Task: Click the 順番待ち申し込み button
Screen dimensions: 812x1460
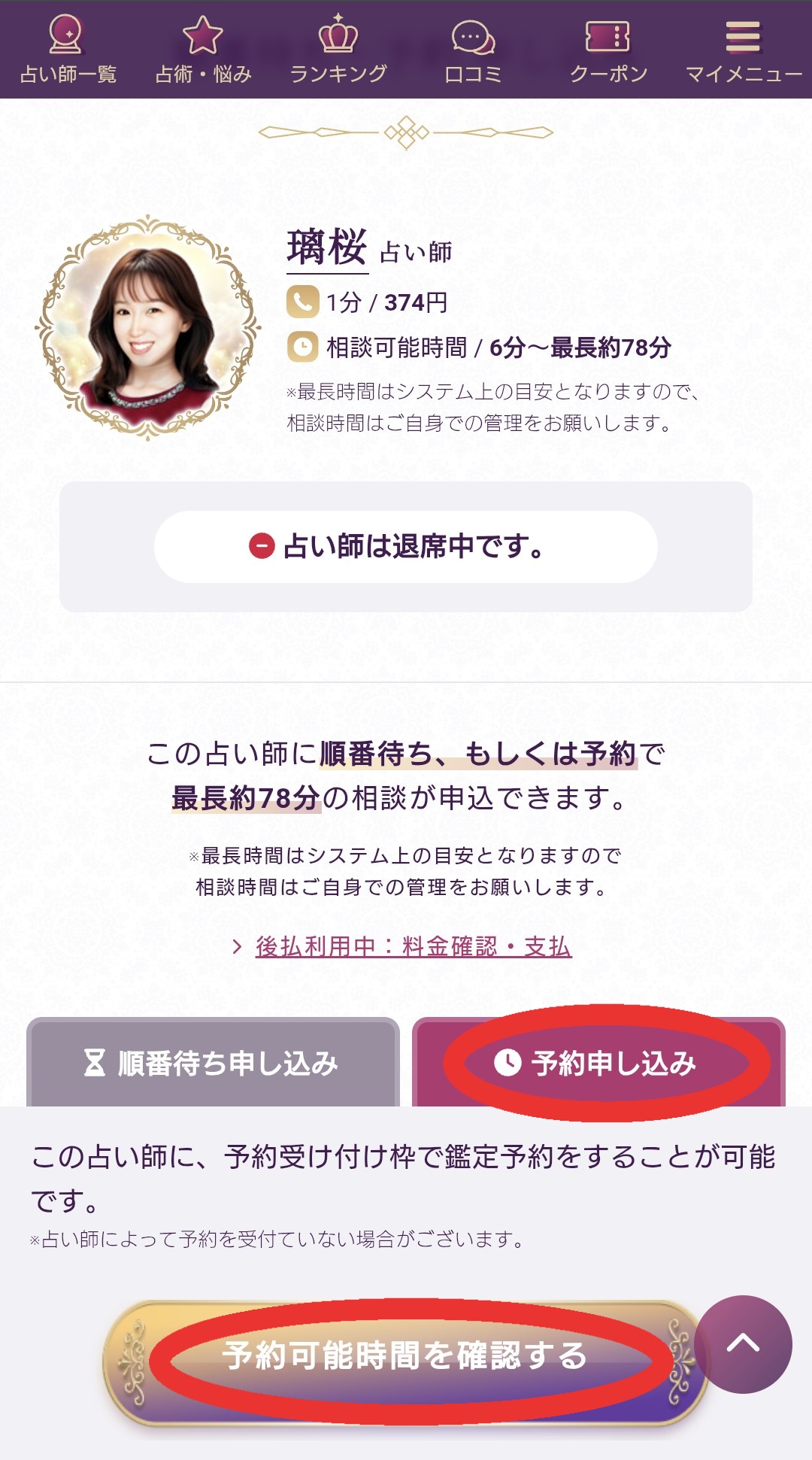Action: [x=216, y=1064]
